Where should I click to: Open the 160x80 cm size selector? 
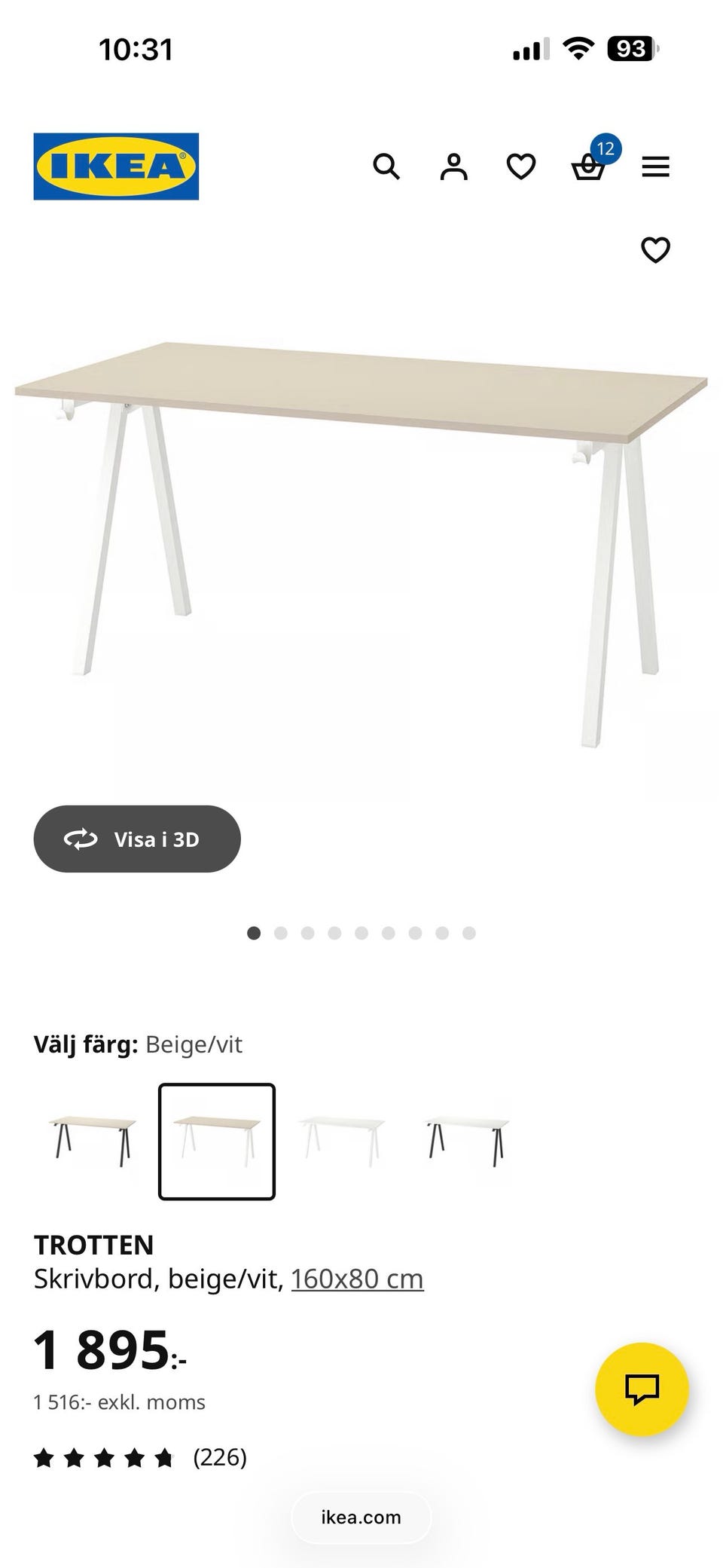pos(357,1279)
